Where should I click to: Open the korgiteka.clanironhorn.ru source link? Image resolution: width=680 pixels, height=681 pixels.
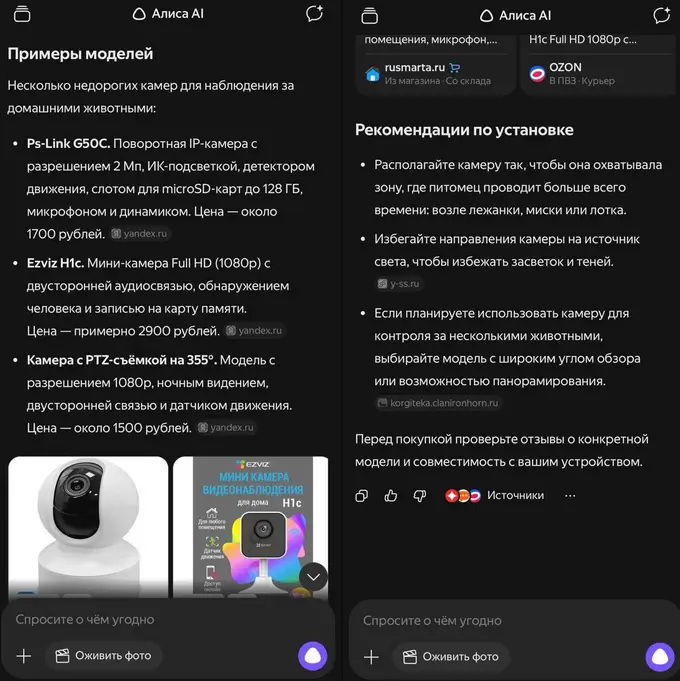click(x=438, y=402)
